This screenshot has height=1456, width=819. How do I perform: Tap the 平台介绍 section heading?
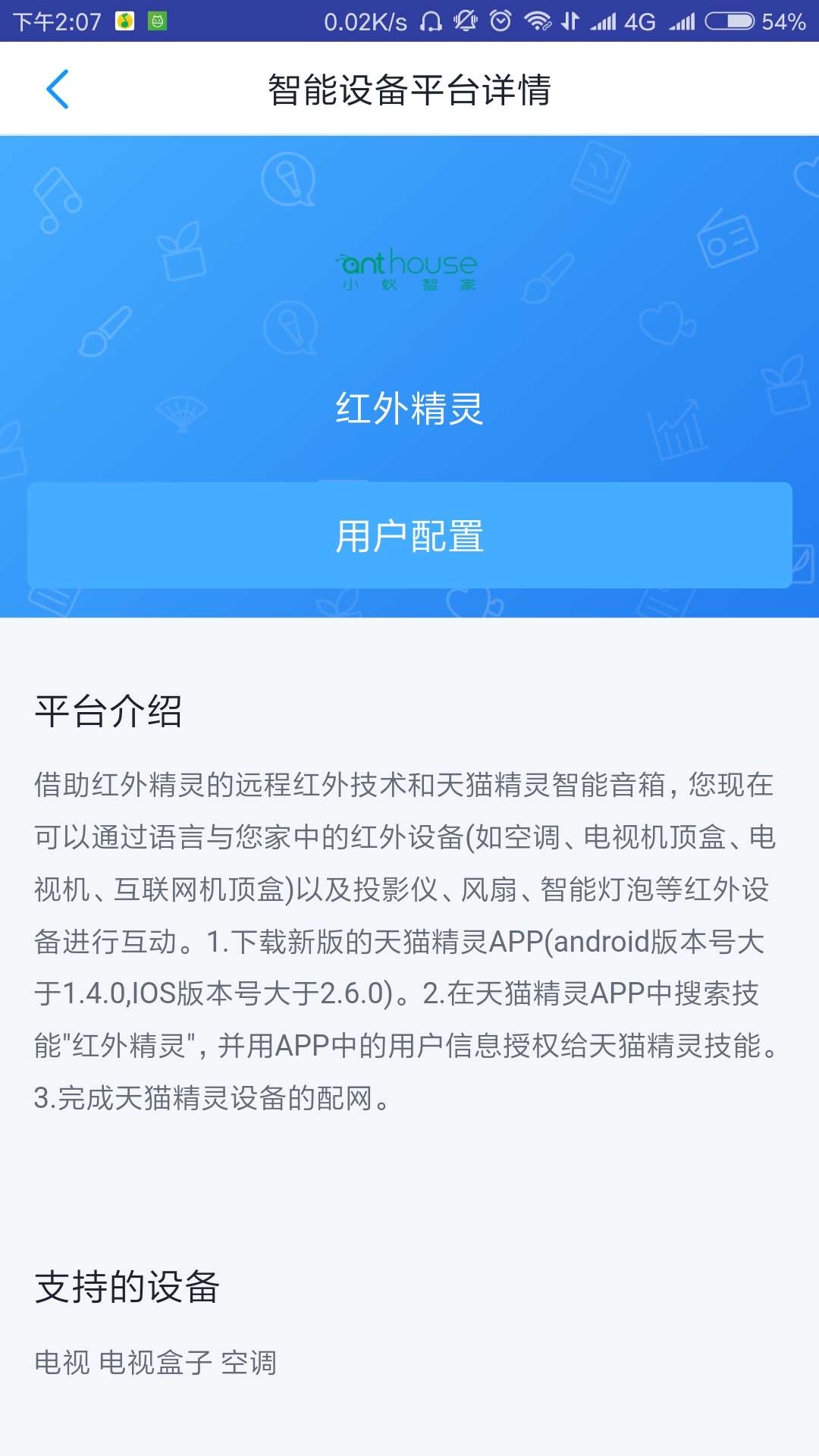pos(109,711)
